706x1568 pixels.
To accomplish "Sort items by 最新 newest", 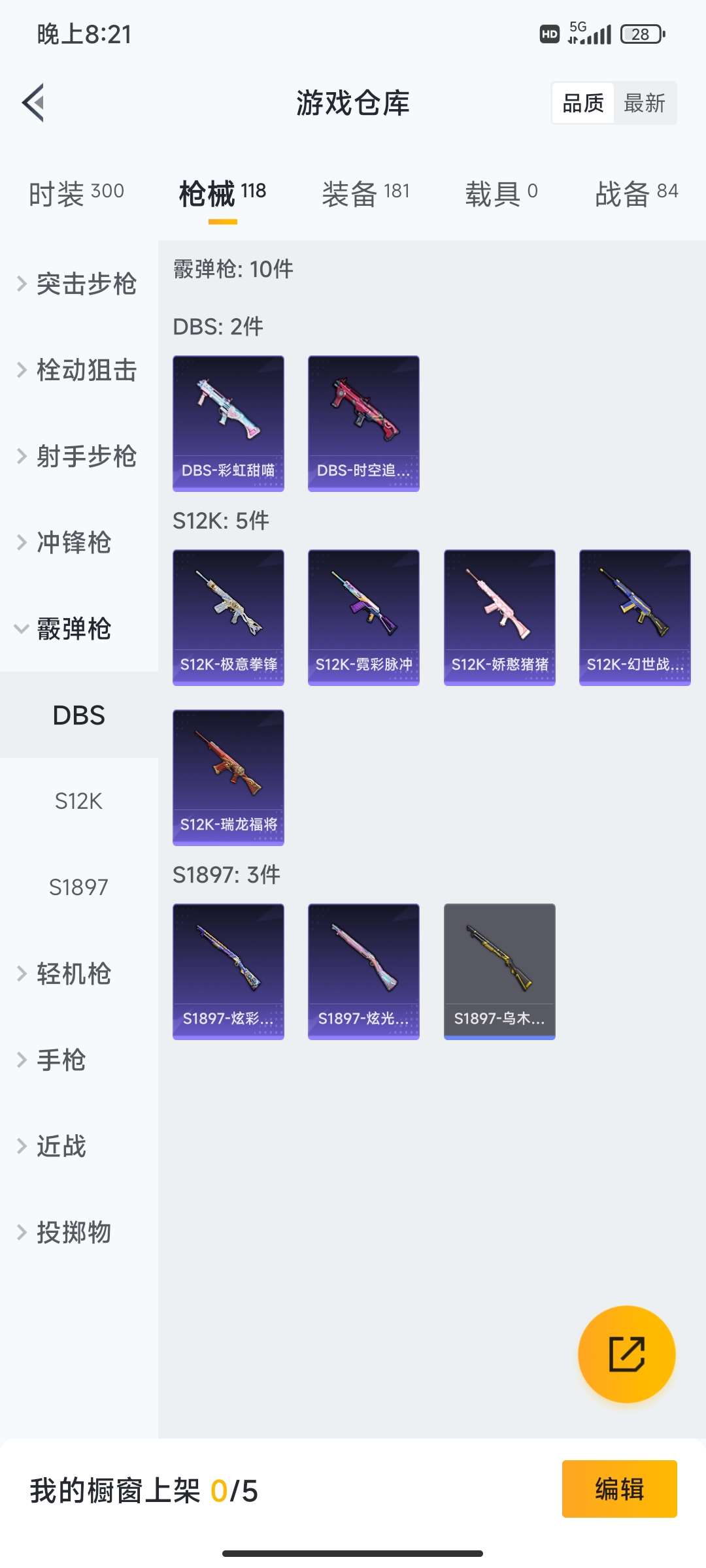I will pyautogui.click(x=645, y=103).
